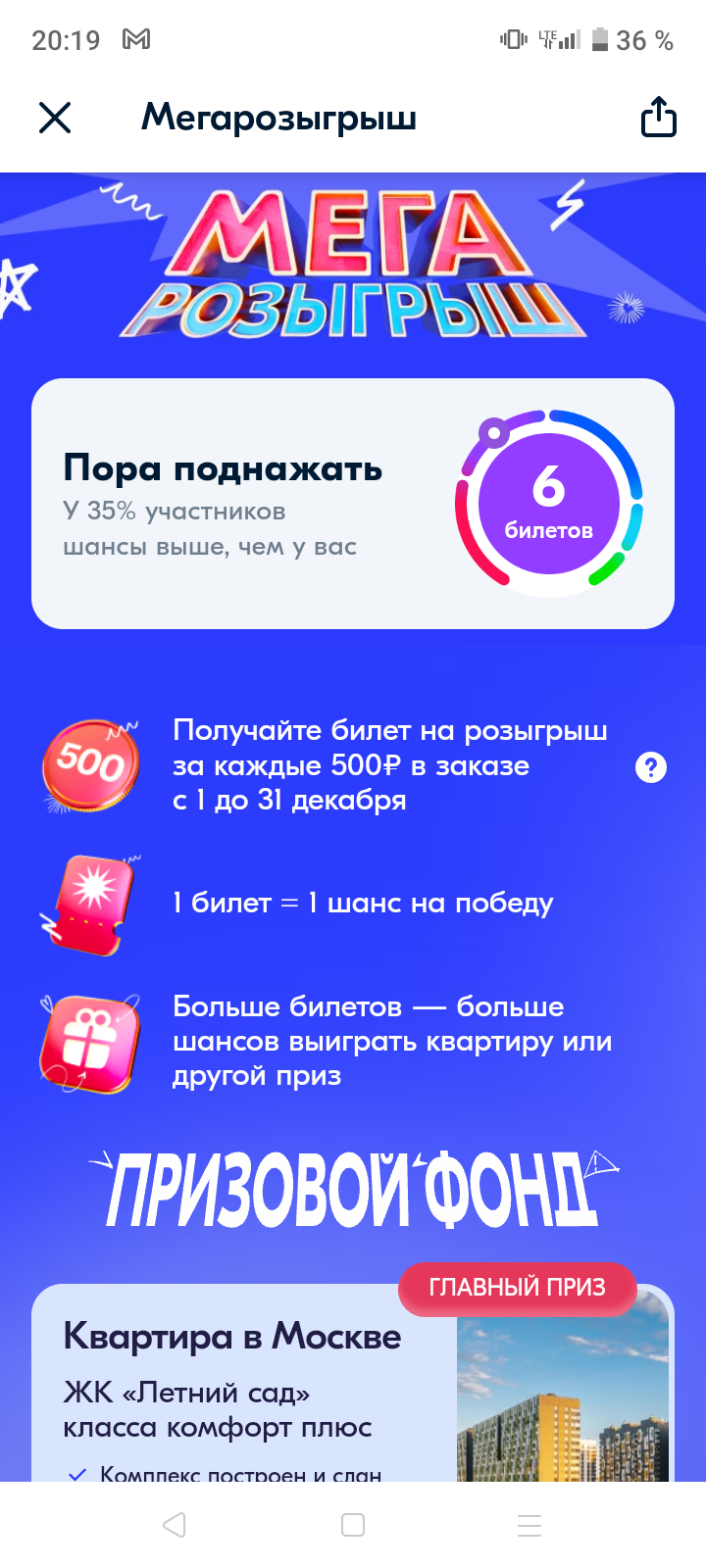Viewport: 706px width, 1568px height.
Task: Open the question mark help icon
Action: point(651,767)
